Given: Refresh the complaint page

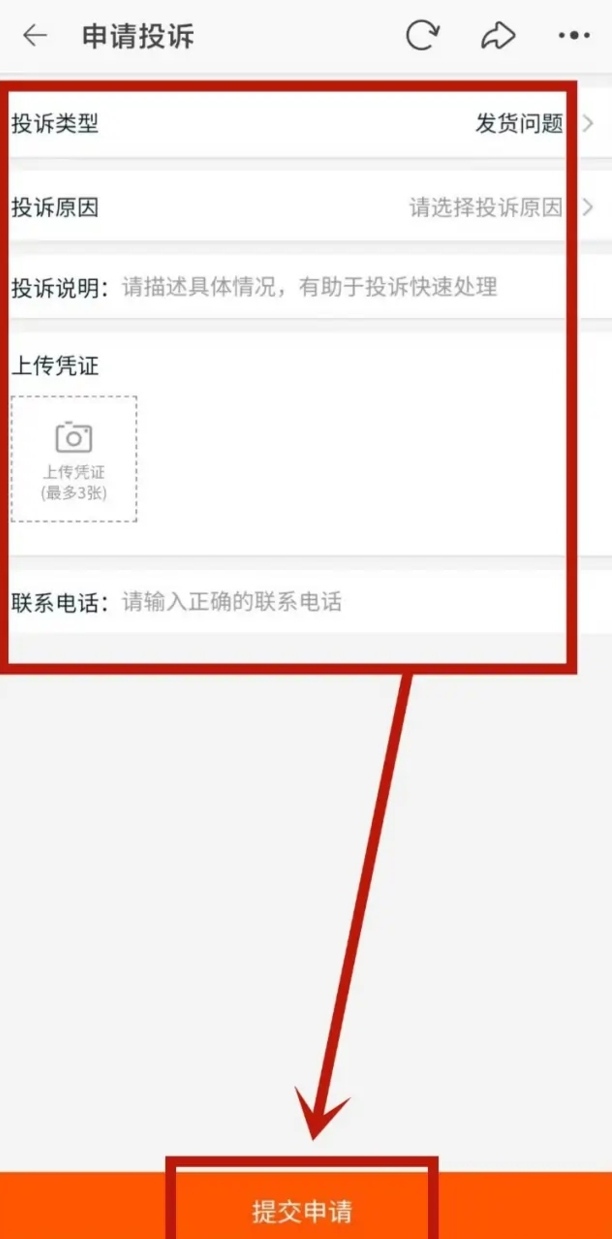Looking at the screenshot, I should pos(422,36).
